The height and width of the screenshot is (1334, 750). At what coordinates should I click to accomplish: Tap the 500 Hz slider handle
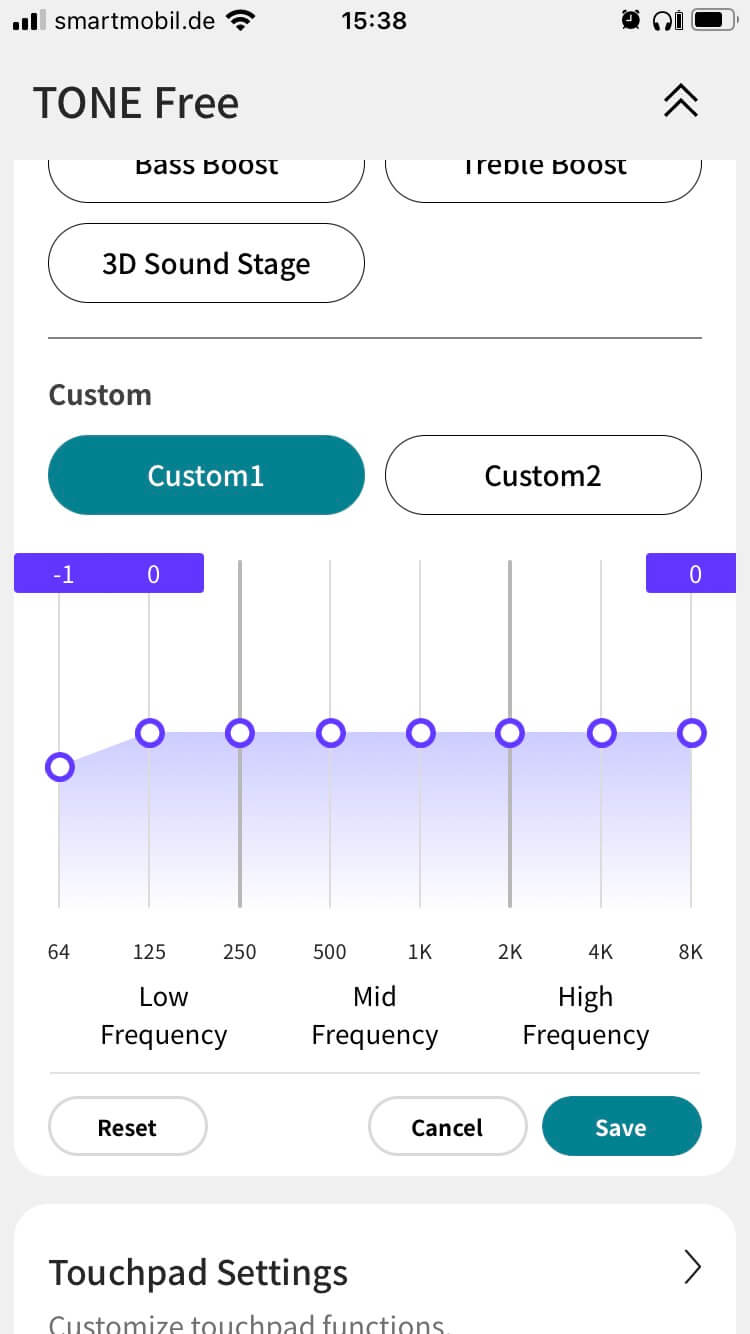[x=330, y=733]
